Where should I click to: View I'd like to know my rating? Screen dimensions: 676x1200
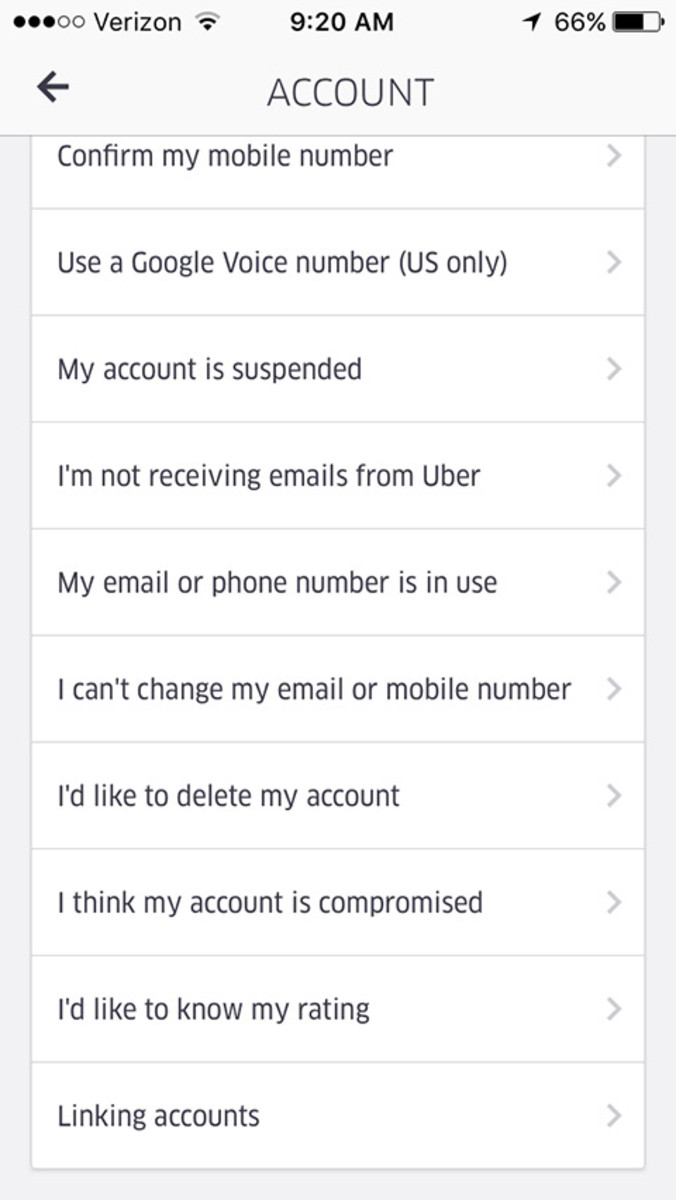tap(337, 1009)
